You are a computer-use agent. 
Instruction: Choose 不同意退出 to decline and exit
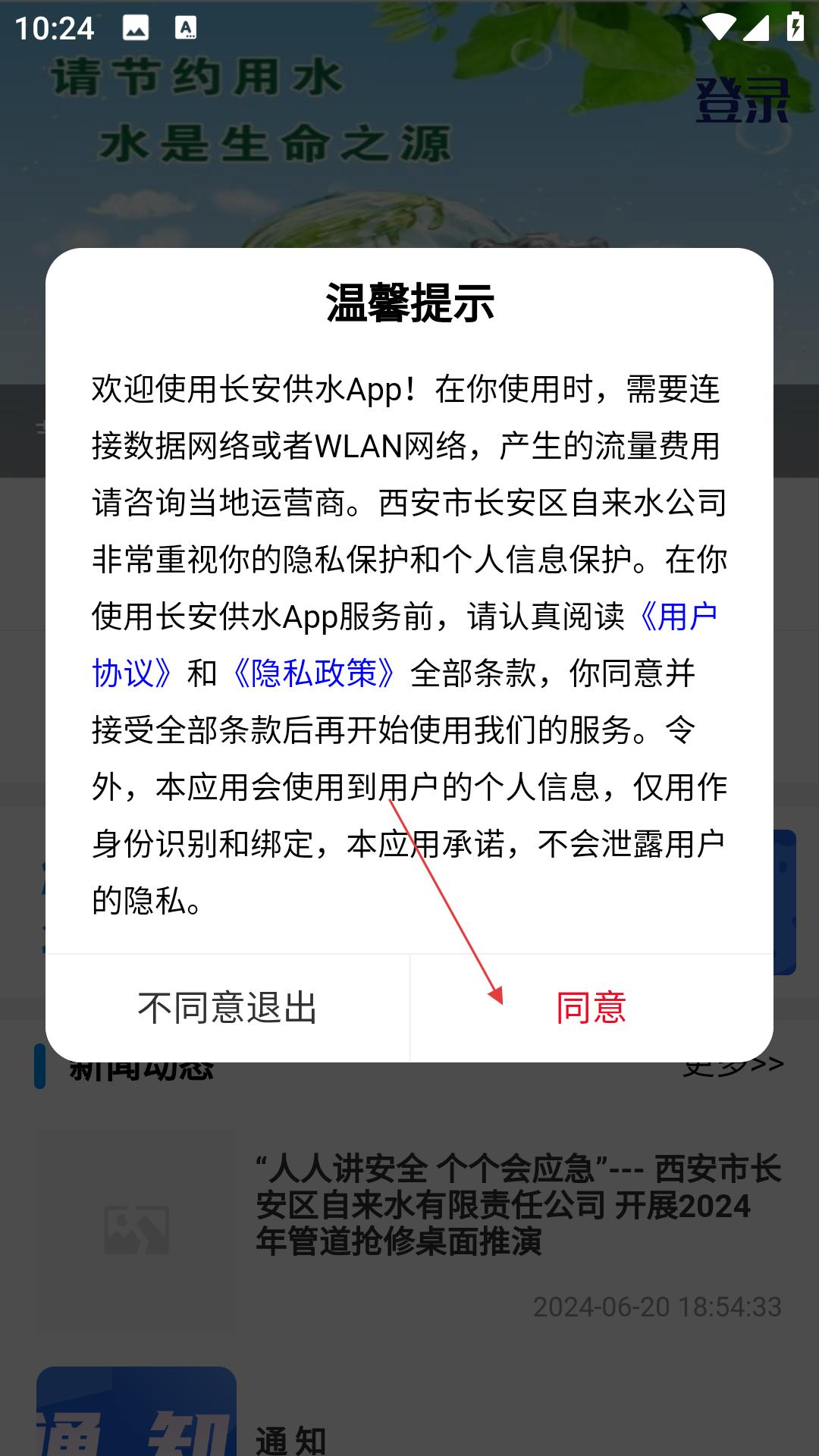click(x=227, y=1008)
